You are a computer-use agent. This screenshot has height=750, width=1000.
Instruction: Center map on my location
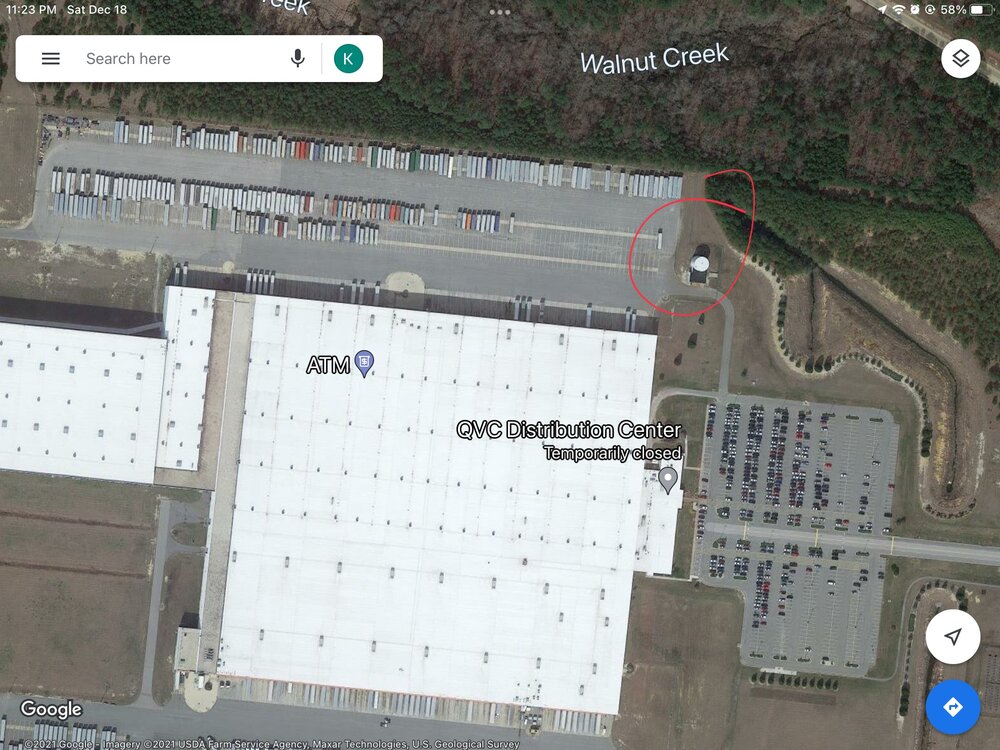click(x=952, y=637)
